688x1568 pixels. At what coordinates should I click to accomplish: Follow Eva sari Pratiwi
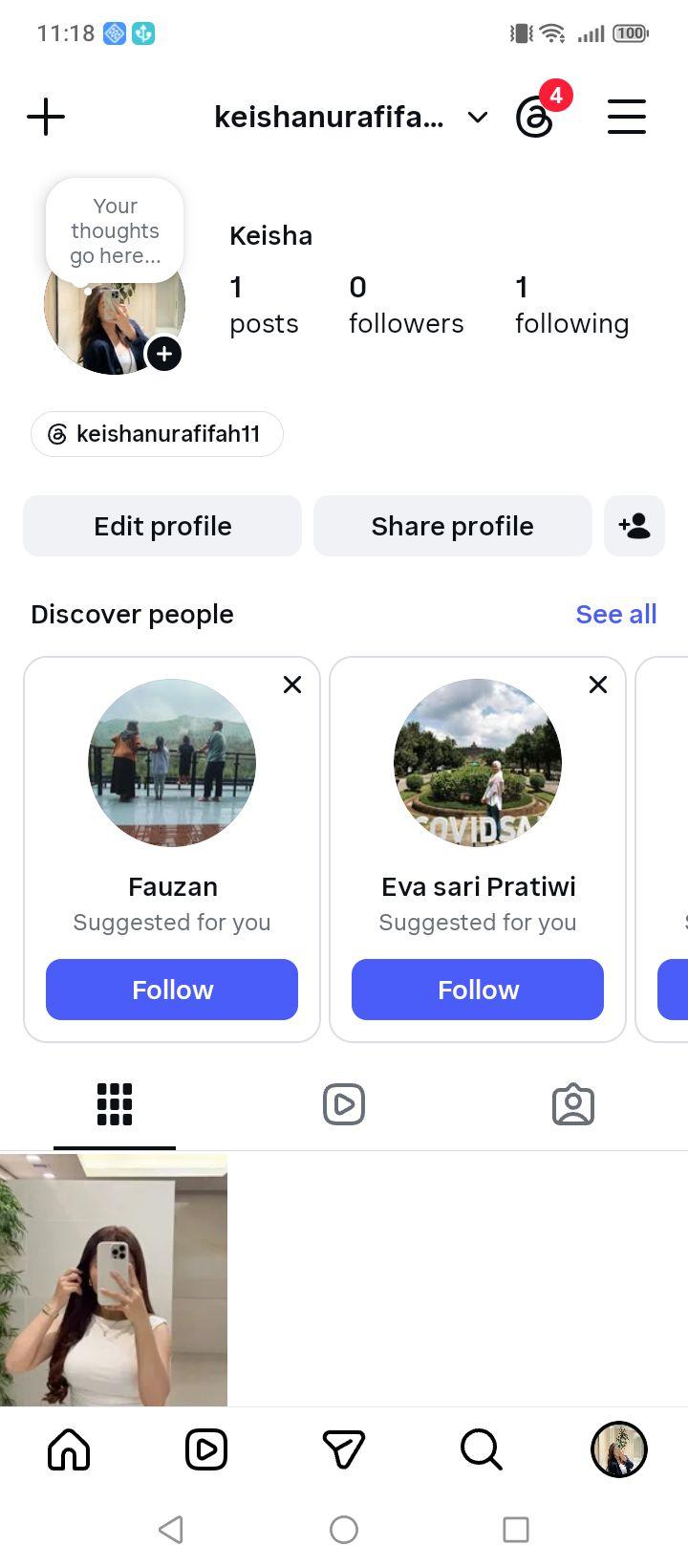[x=478, y=990]
